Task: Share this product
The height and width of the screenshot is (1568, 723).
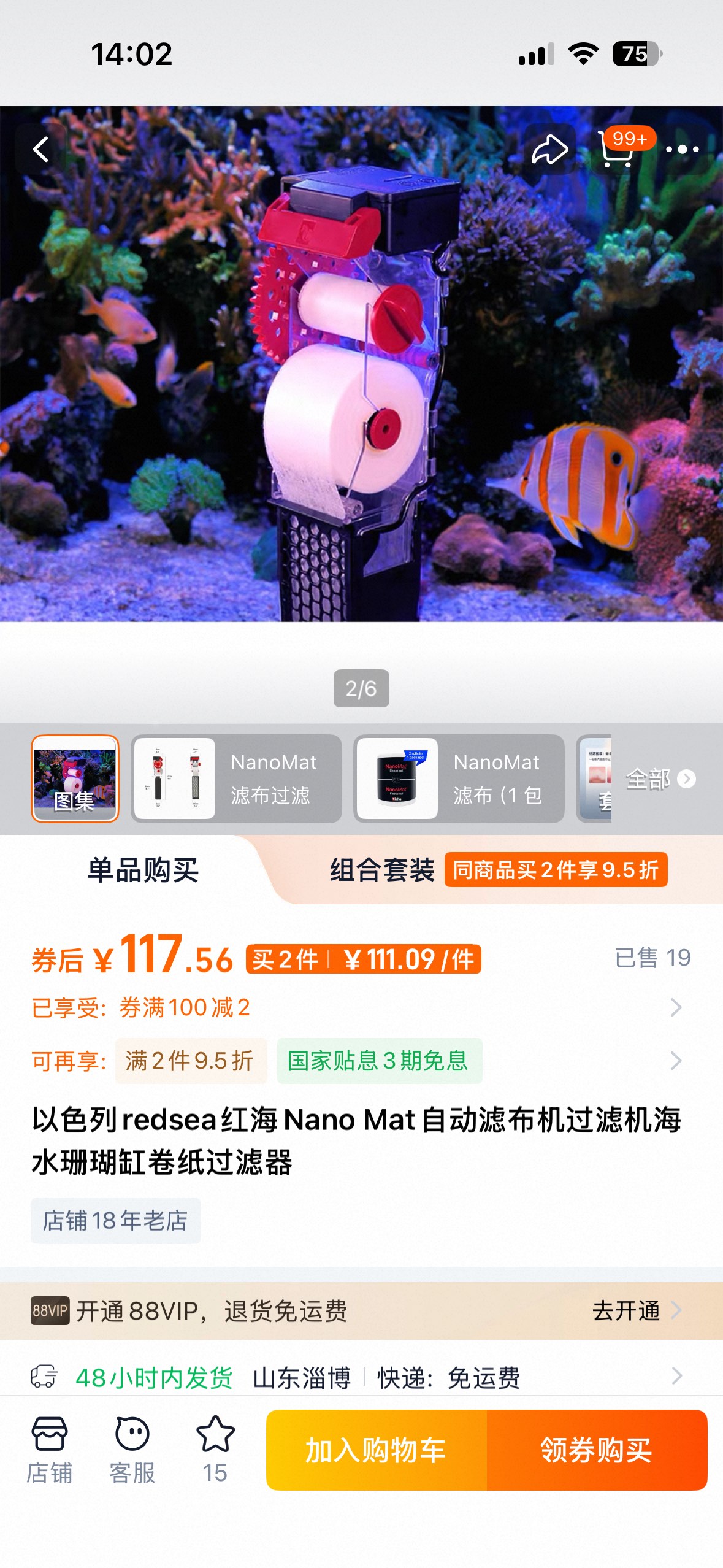Action: point(549,149)
